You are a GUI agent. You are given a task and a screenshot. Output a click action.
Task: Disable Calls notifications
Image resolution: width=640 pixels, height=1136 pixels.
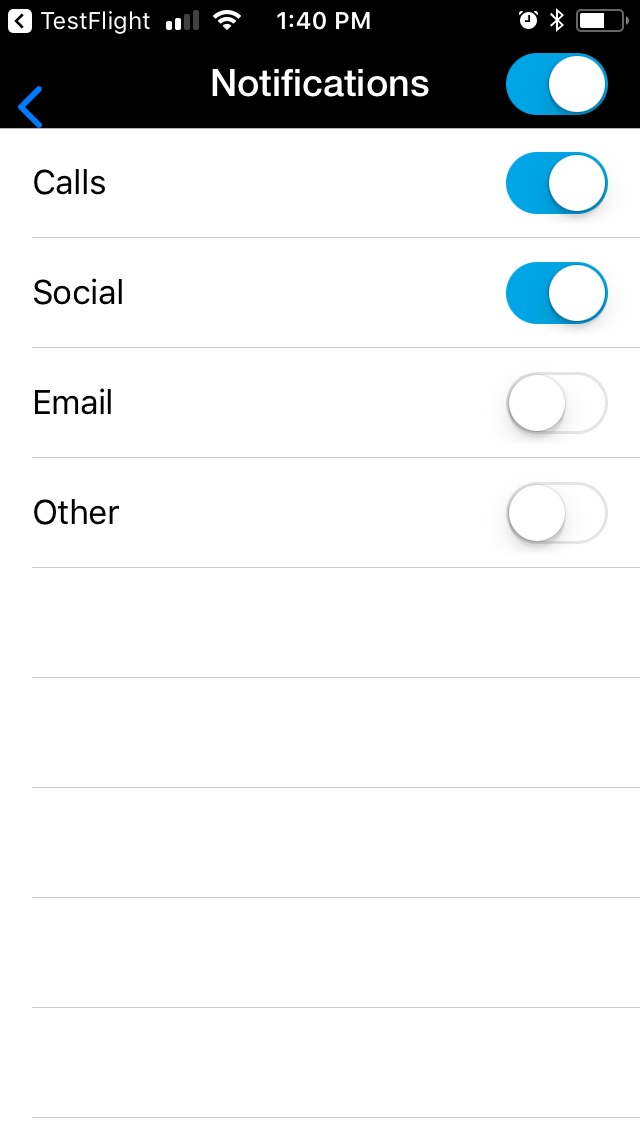point(557,183)
